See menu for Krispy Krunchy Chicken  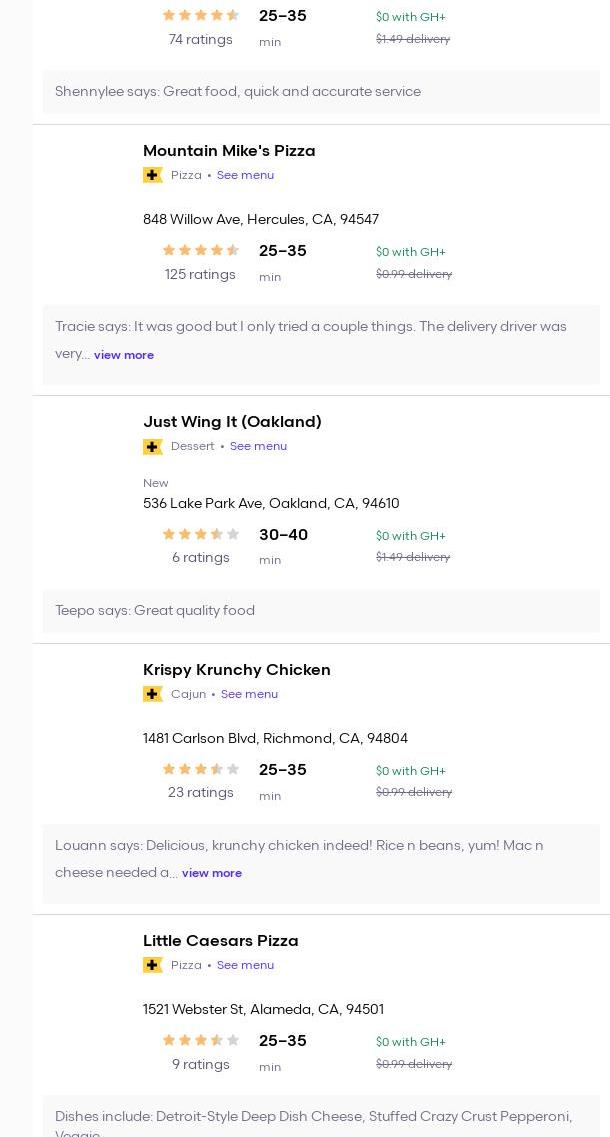(x=249, y=694)
